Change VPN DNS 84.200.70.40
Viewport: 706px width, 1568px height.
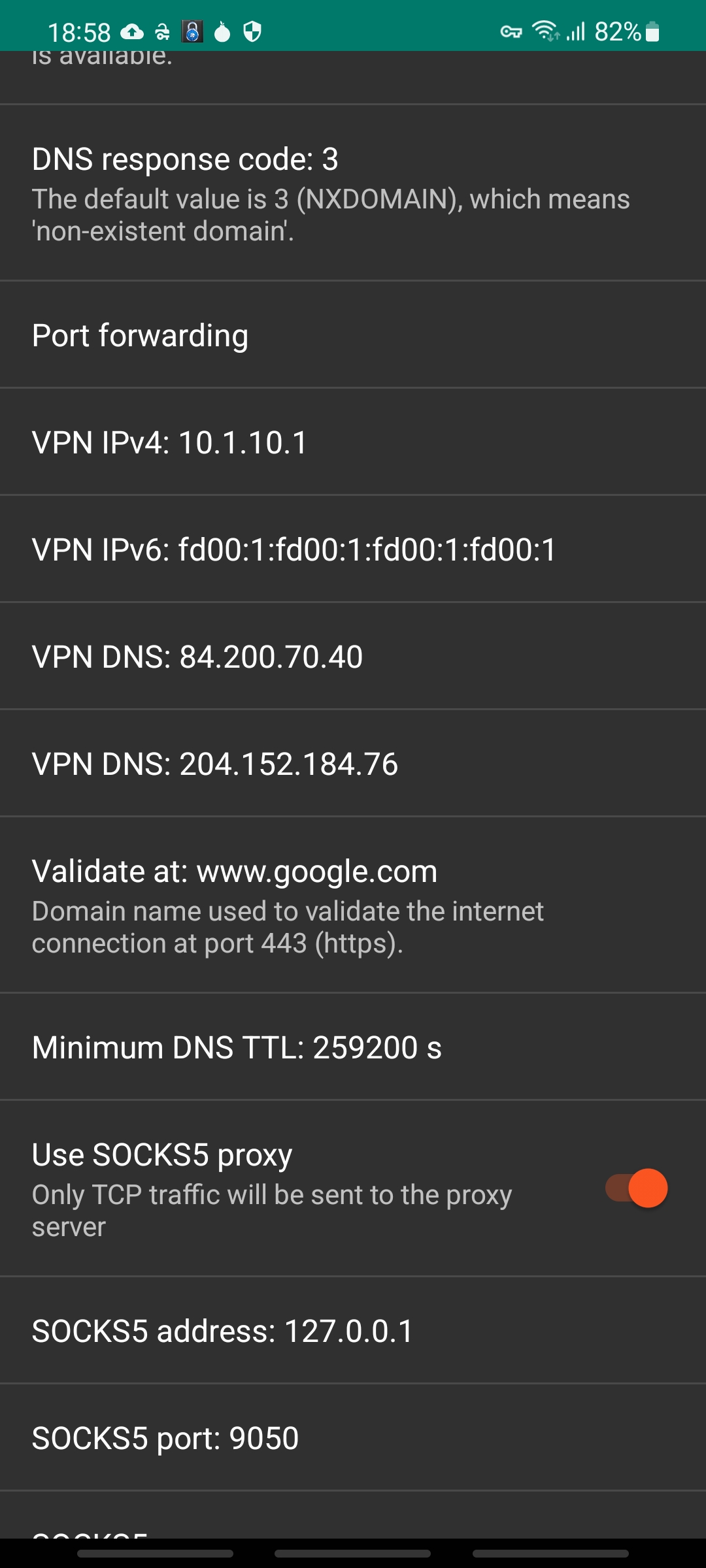click(353, 657)
